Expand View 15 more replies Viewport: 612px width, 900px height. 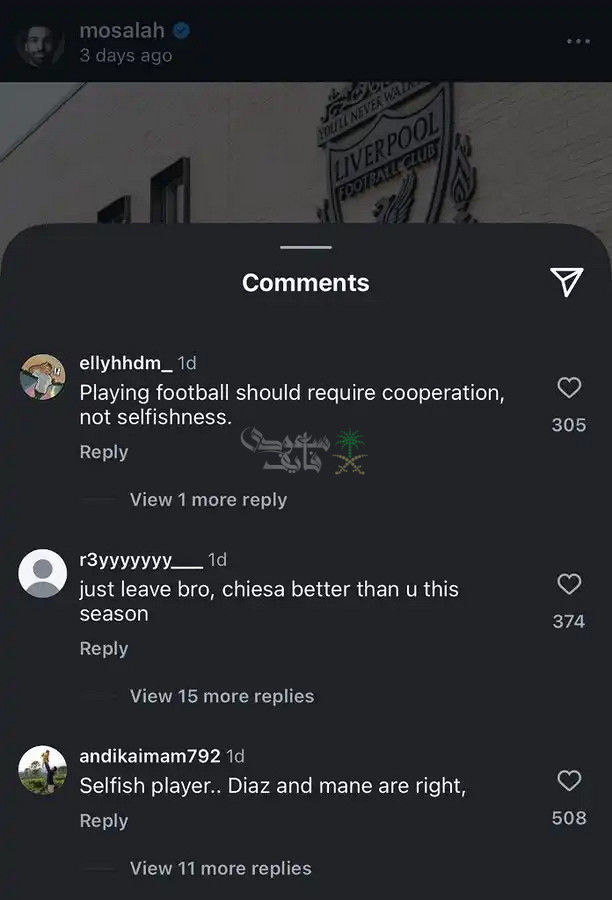click(221, 696)
